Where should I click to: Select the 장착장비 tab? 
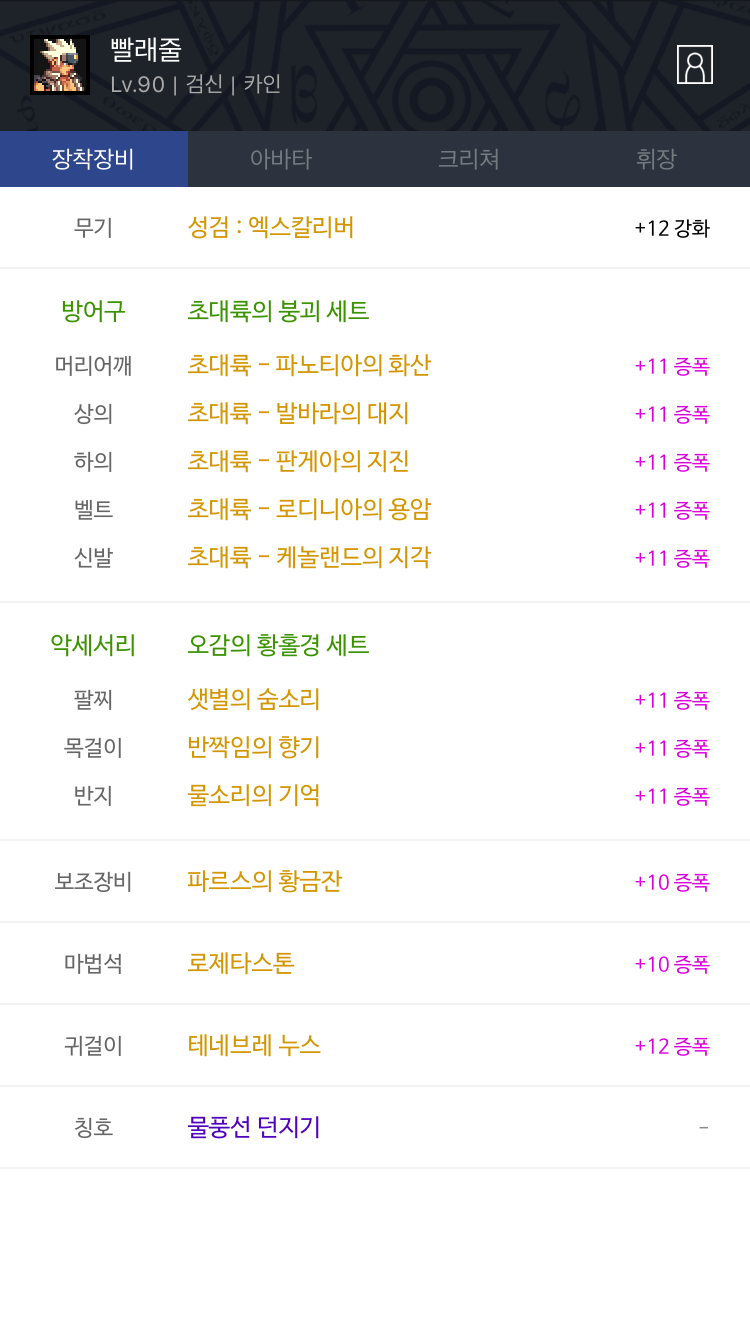pyautogui.click(x=94, y=159)
